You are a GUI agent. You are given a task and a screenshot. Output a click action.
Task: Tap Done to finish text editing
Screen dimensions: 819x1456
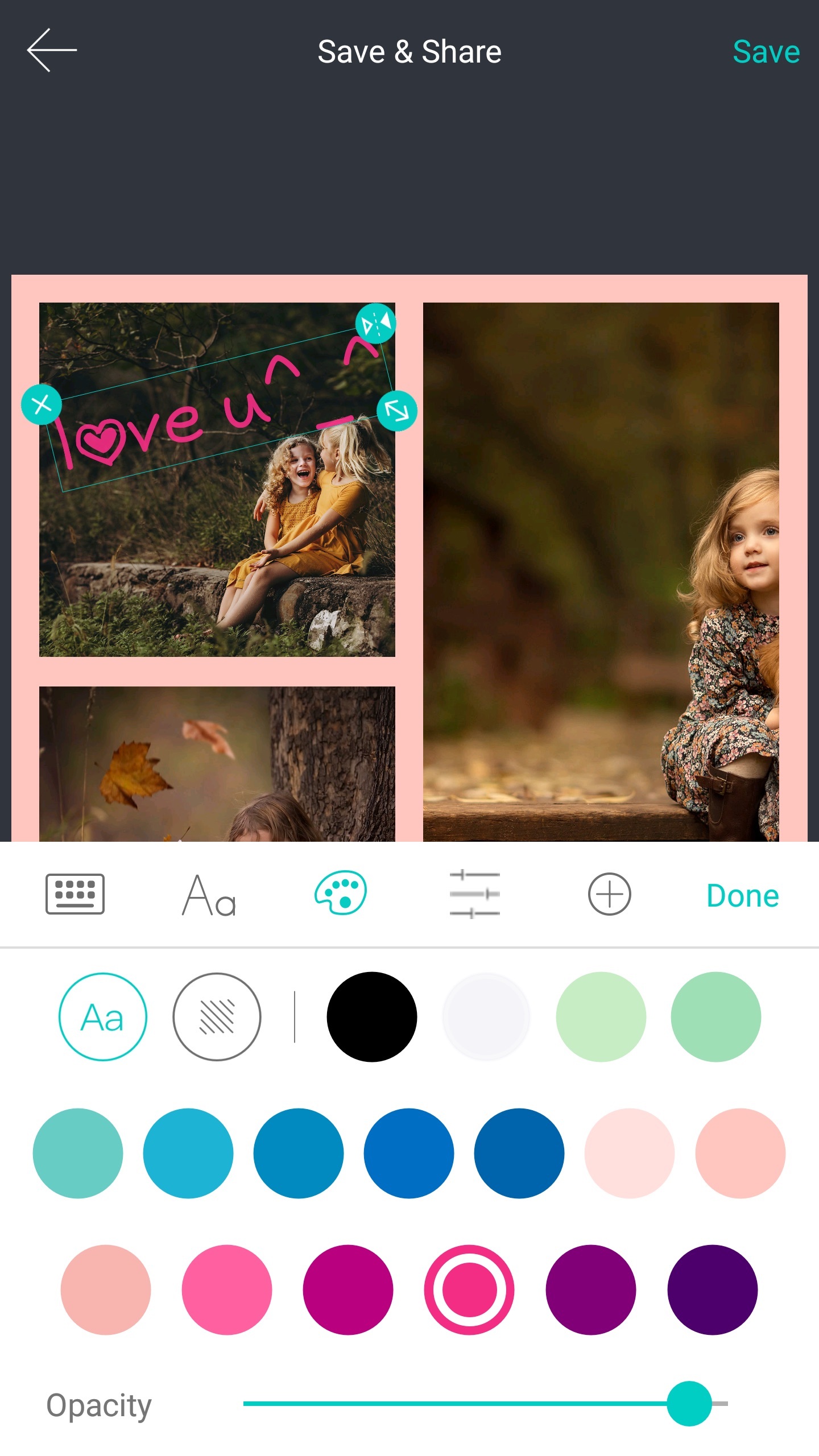coord(742,896)
